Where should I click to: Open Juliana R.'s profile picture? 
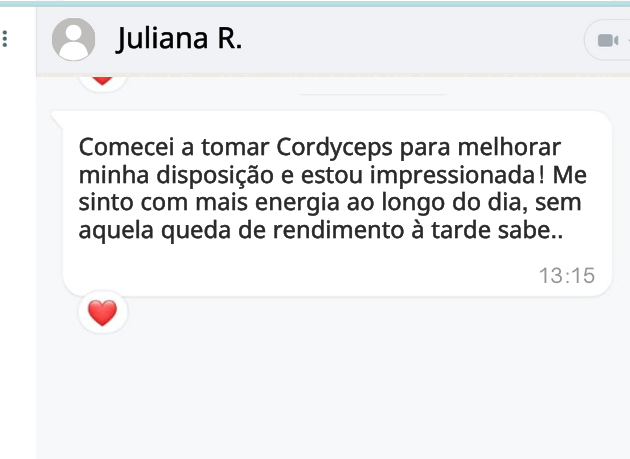tap(74, 40)
